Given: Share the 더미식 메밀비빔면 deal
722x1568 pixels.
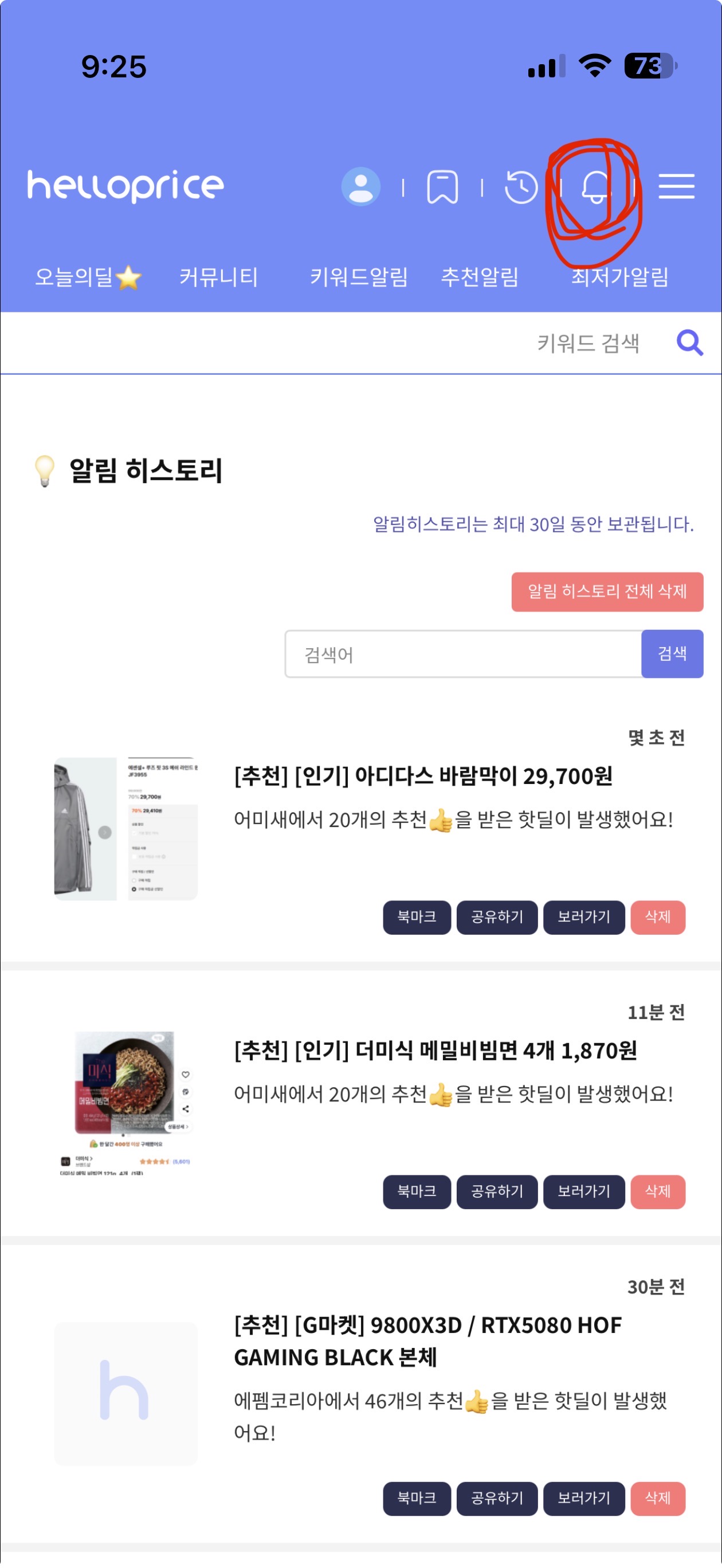Looking at the screenshot, I should (497, 1192).
